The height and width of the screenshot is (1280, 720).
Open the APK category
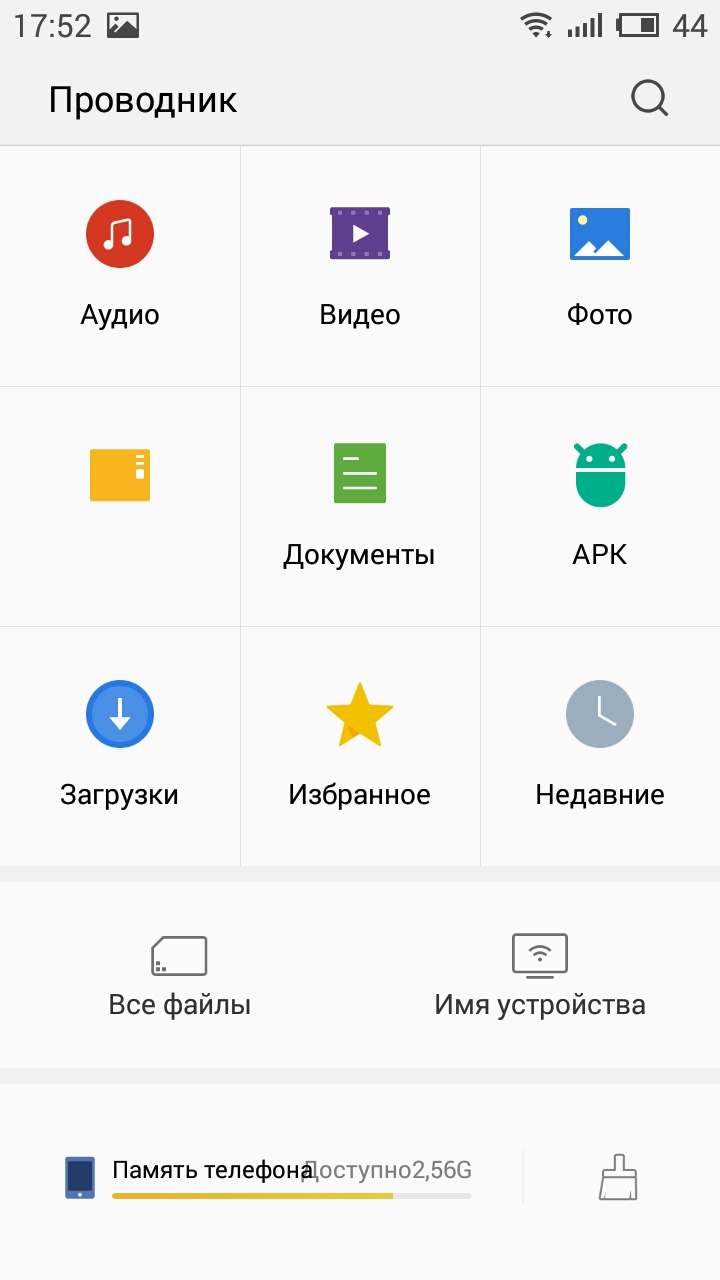(x=600, y=506)
